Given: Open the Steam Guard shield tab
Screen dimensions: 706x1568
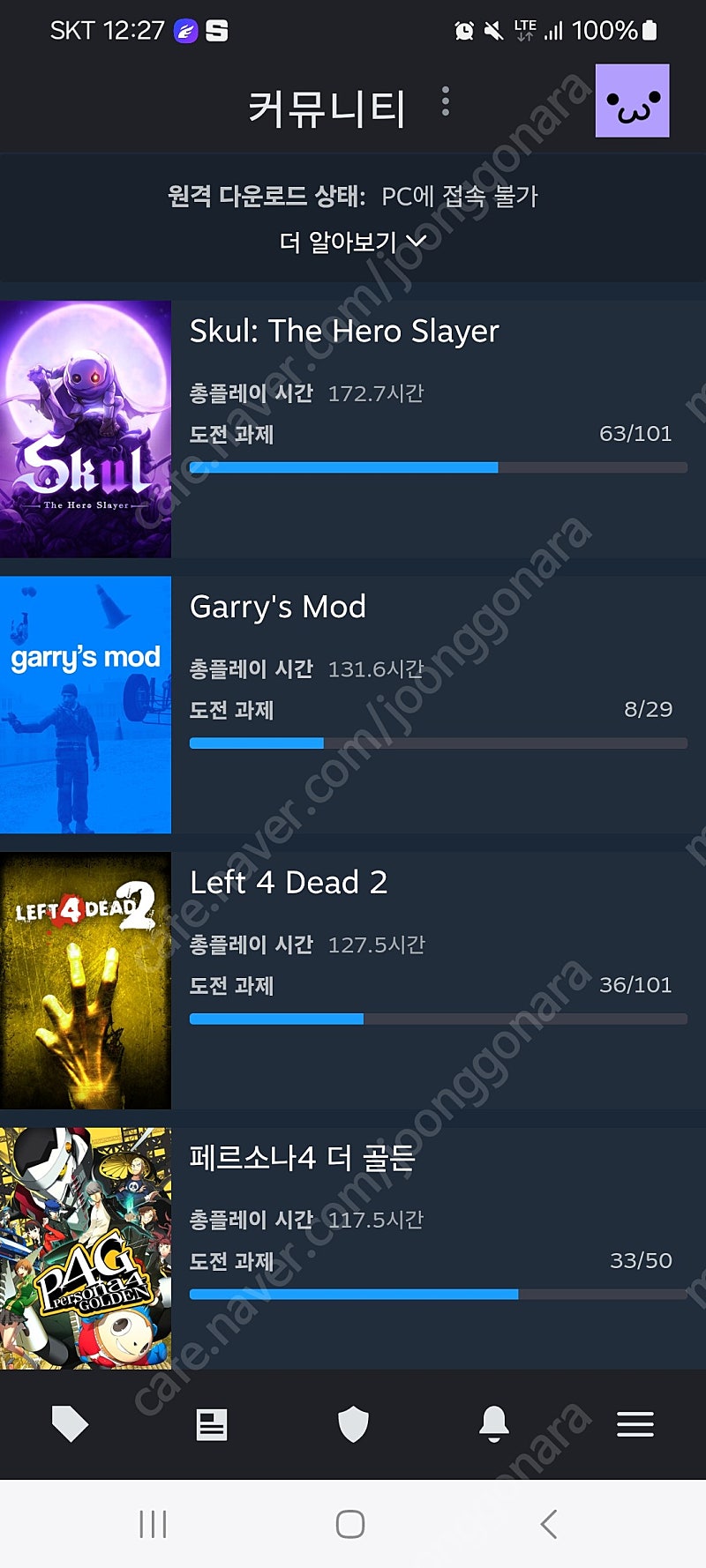Looking at the screenshot, I should point(353,1424).
